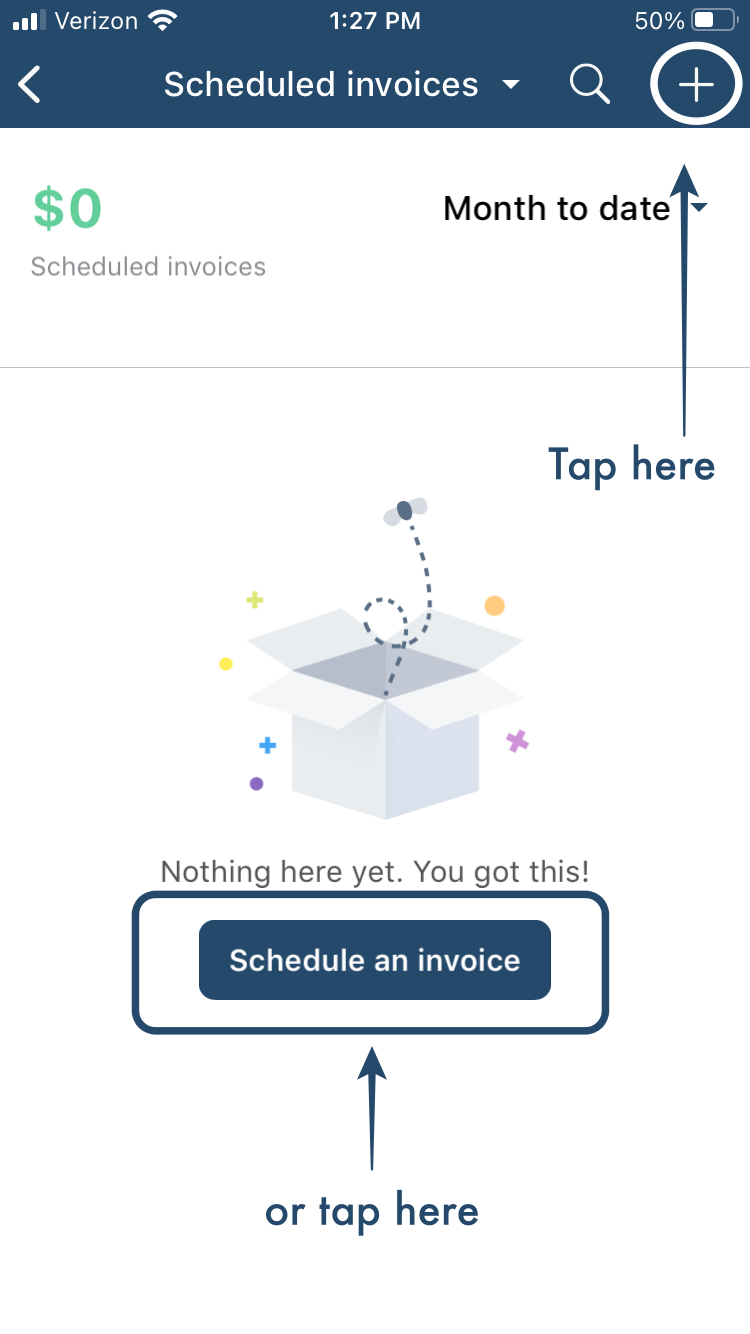Open the search magnifier
The width and height of the screenshot is (750, 1334).
[589, 85]
